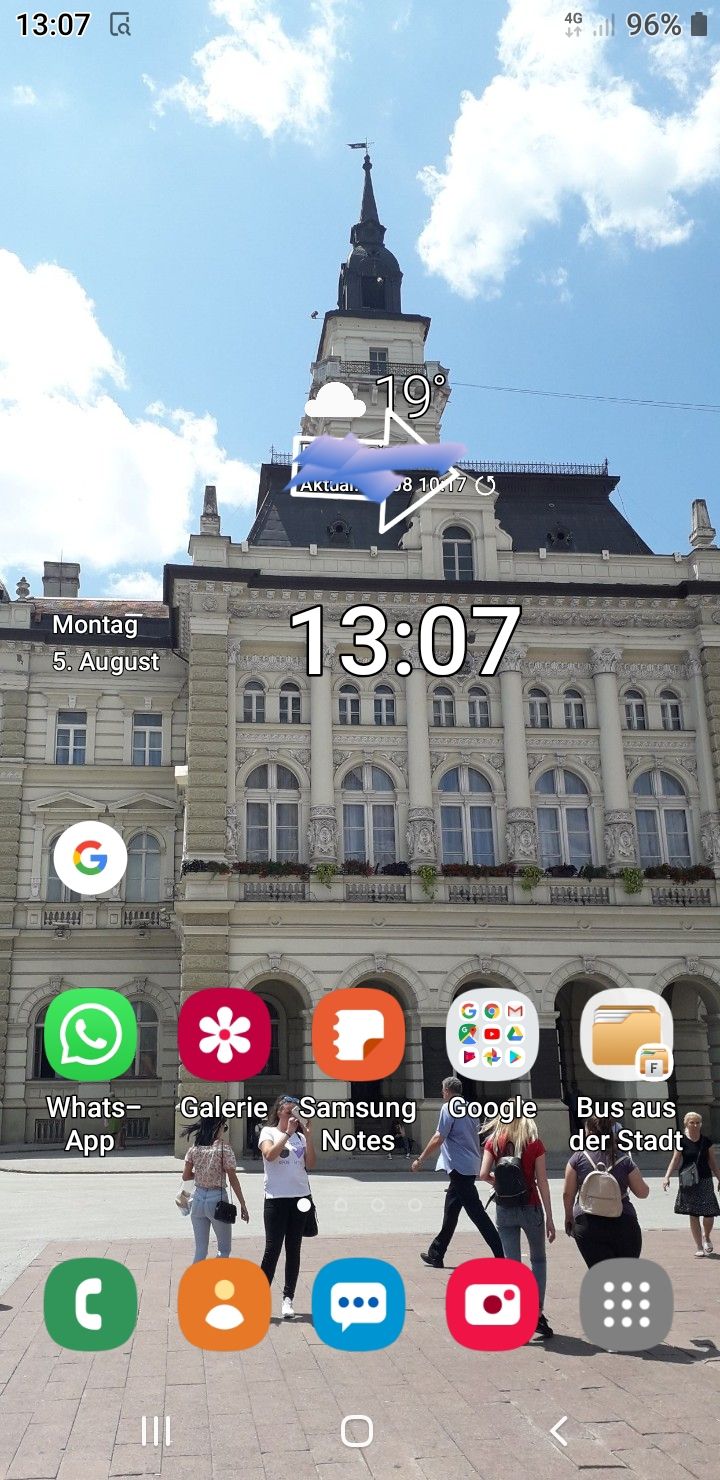Launch Samsung Notes
The width and height of the screenshot is (720, 1480).
click(x=358, y=1034)
